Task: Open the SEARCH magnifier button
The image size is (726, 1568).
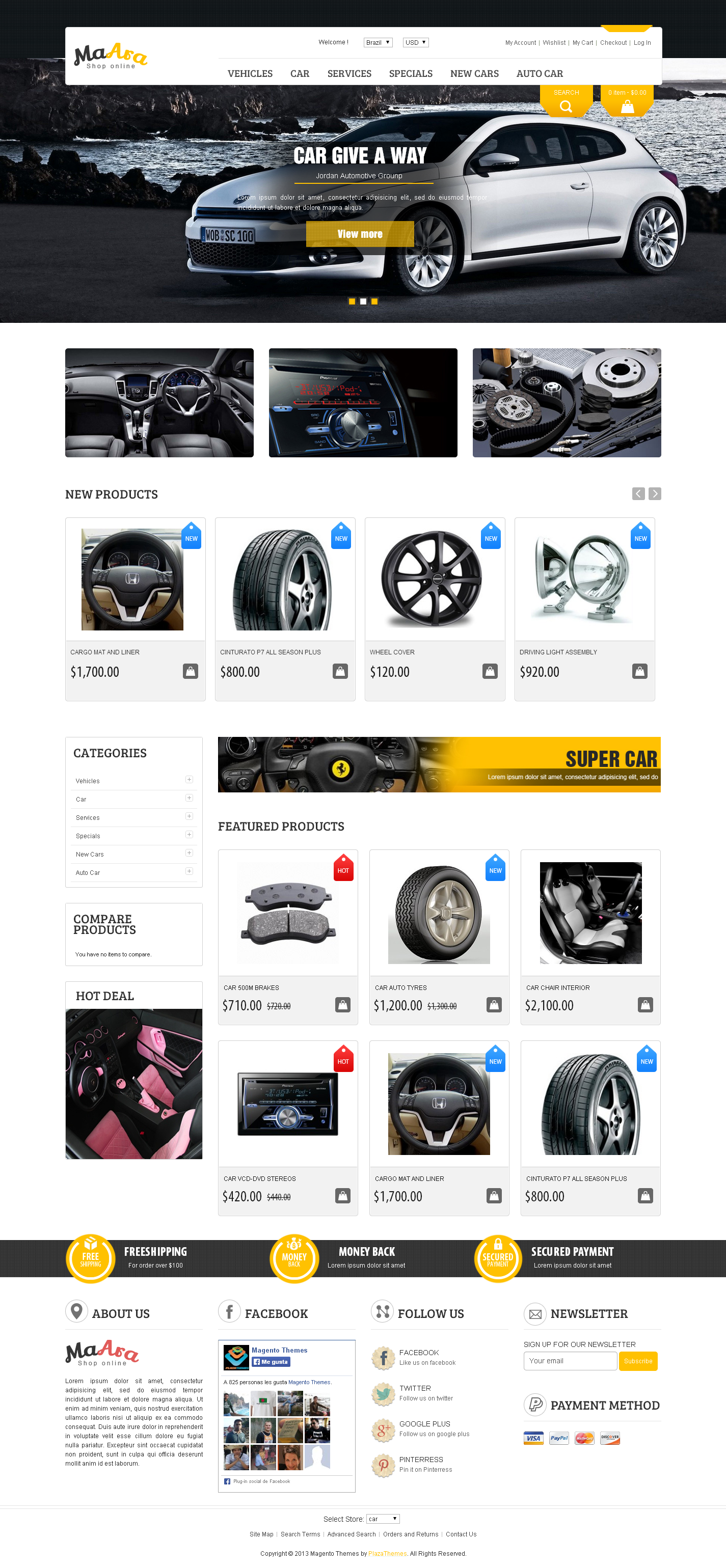Action: coord(566,100)
